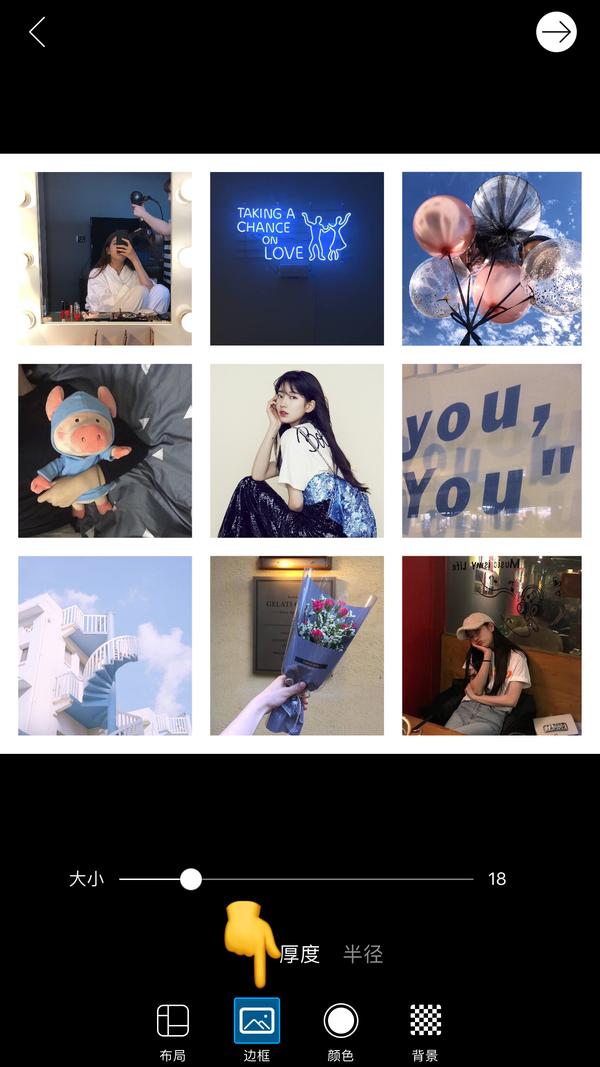The height and width of the screenshot is (1067, 600).
Task: Open the 背景 background tool
Action: point(425,1029)
